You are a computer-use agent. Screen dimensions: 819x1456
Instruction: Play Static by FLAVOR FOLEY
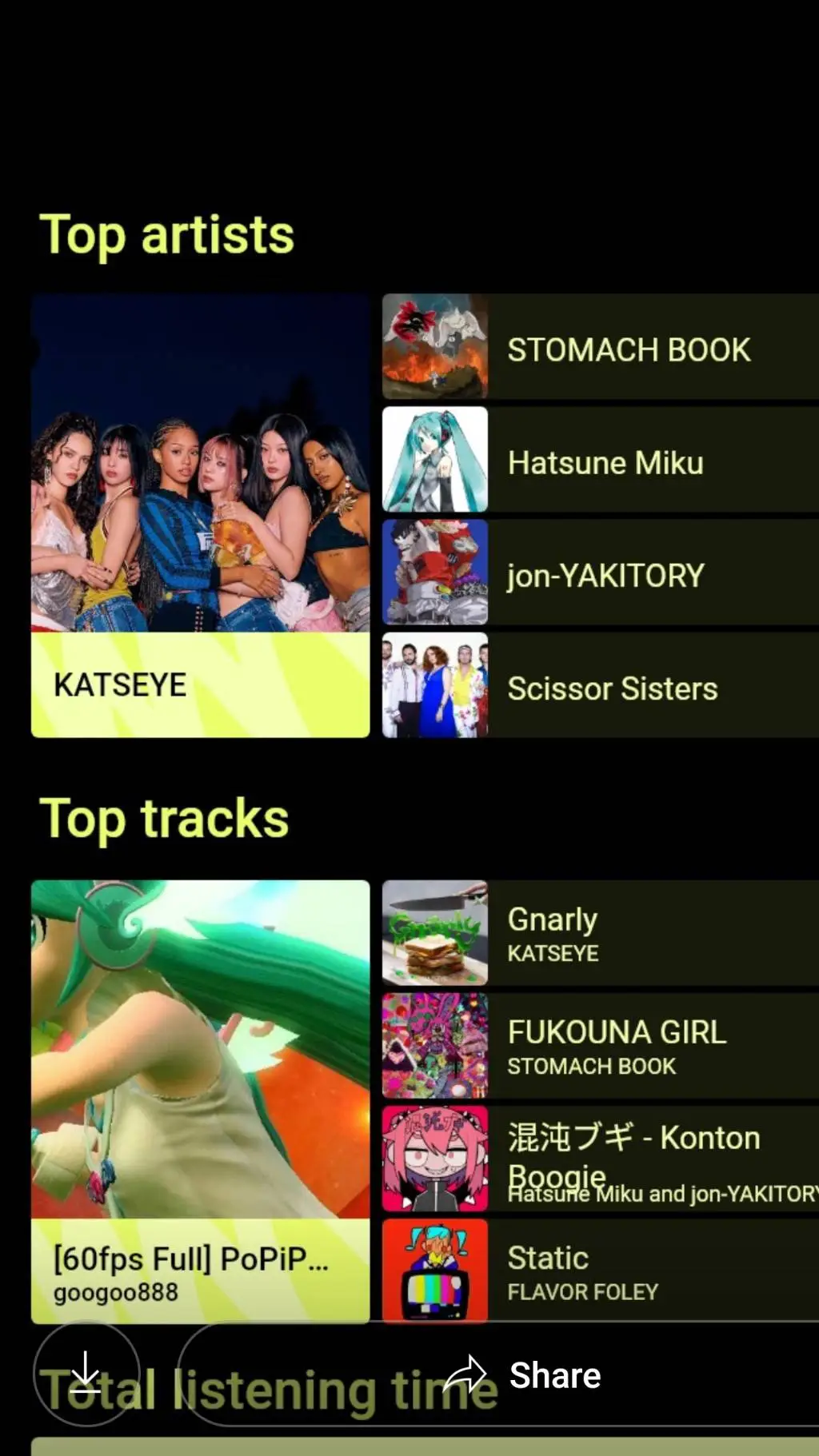600,1271
